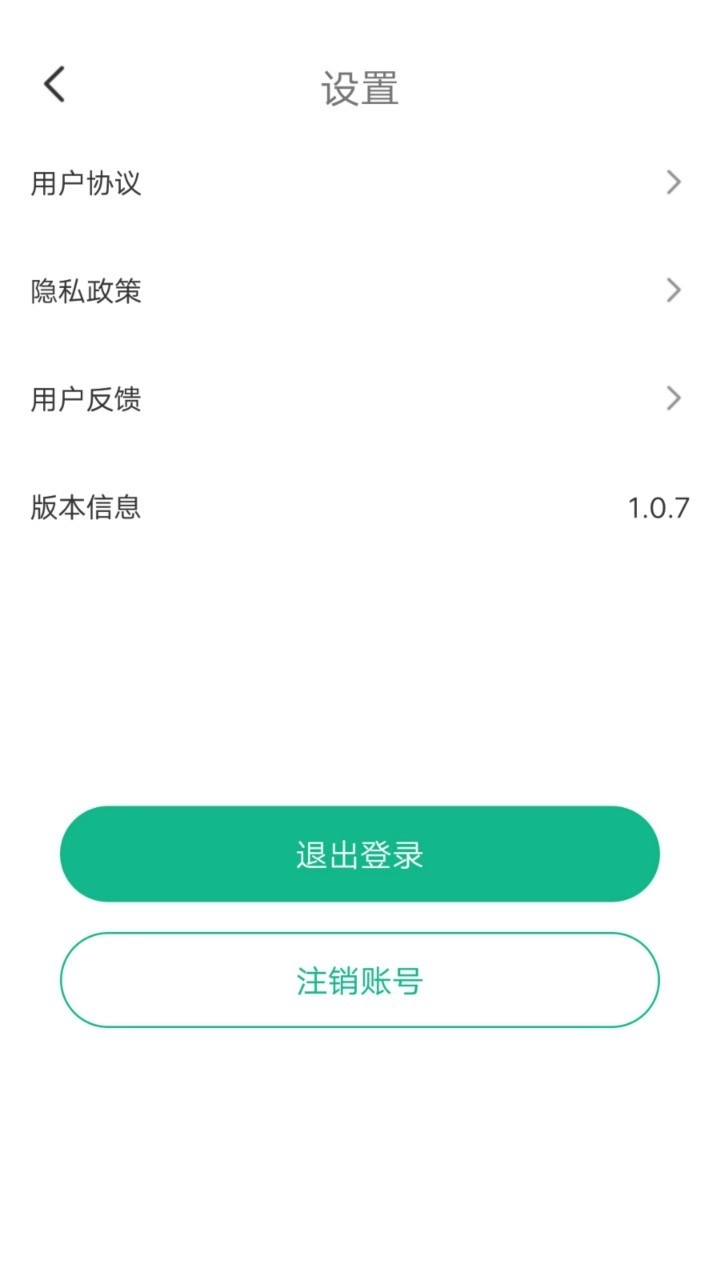Click the version number 1.0.7

[659, 507]
